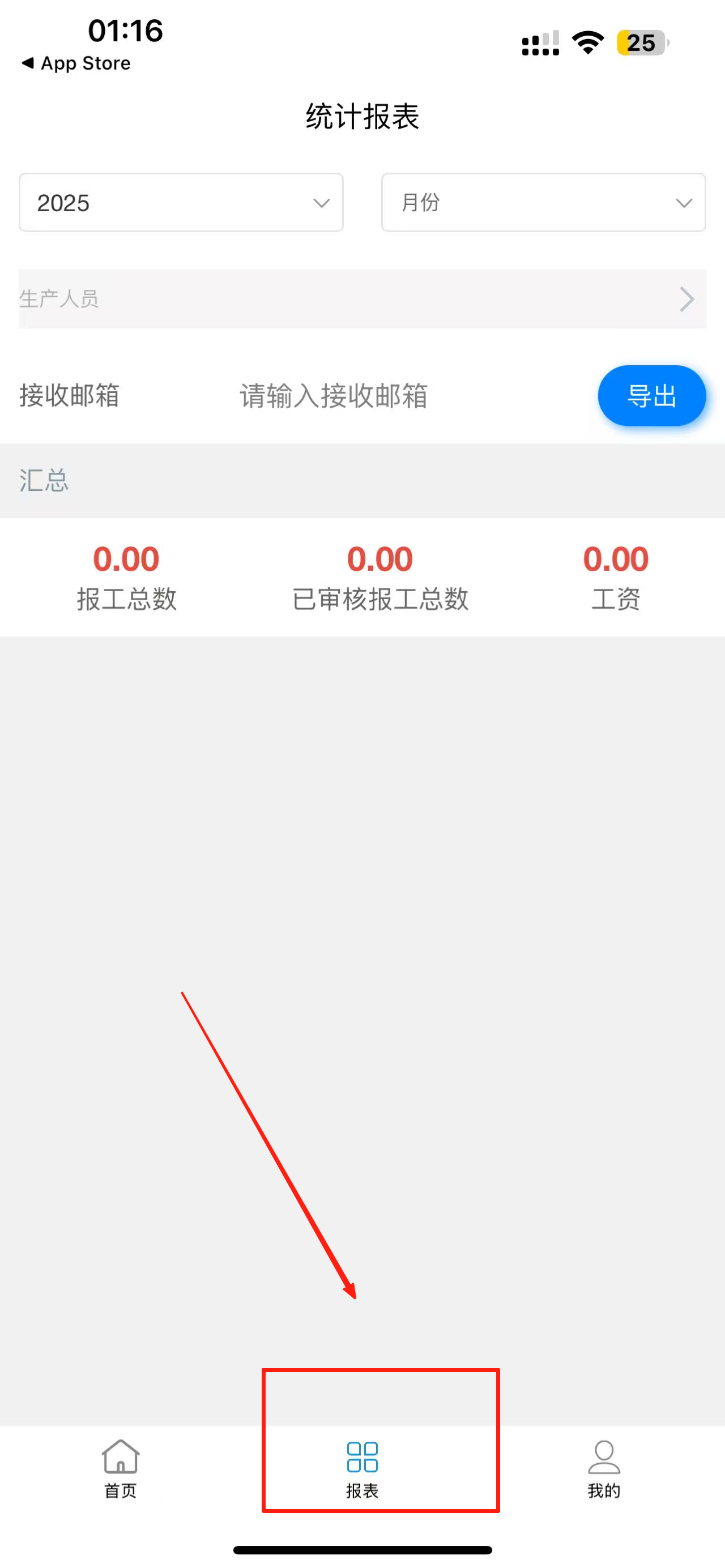
Task: Open the 月份 month dropdown
Action: (543, 202)
